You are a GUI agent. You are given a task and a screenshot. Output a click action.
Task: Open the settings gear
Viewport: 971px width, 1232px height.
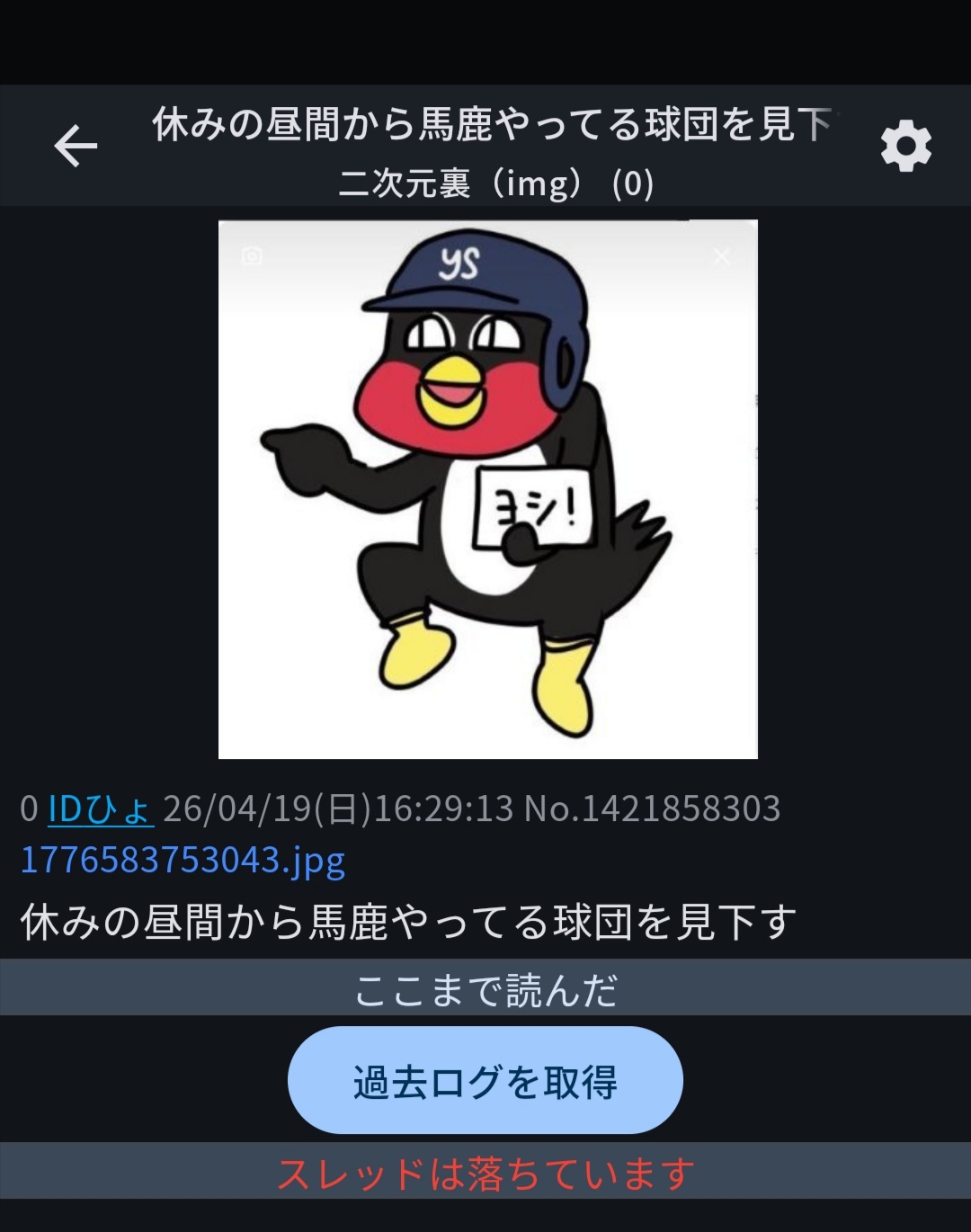[905, 147]
